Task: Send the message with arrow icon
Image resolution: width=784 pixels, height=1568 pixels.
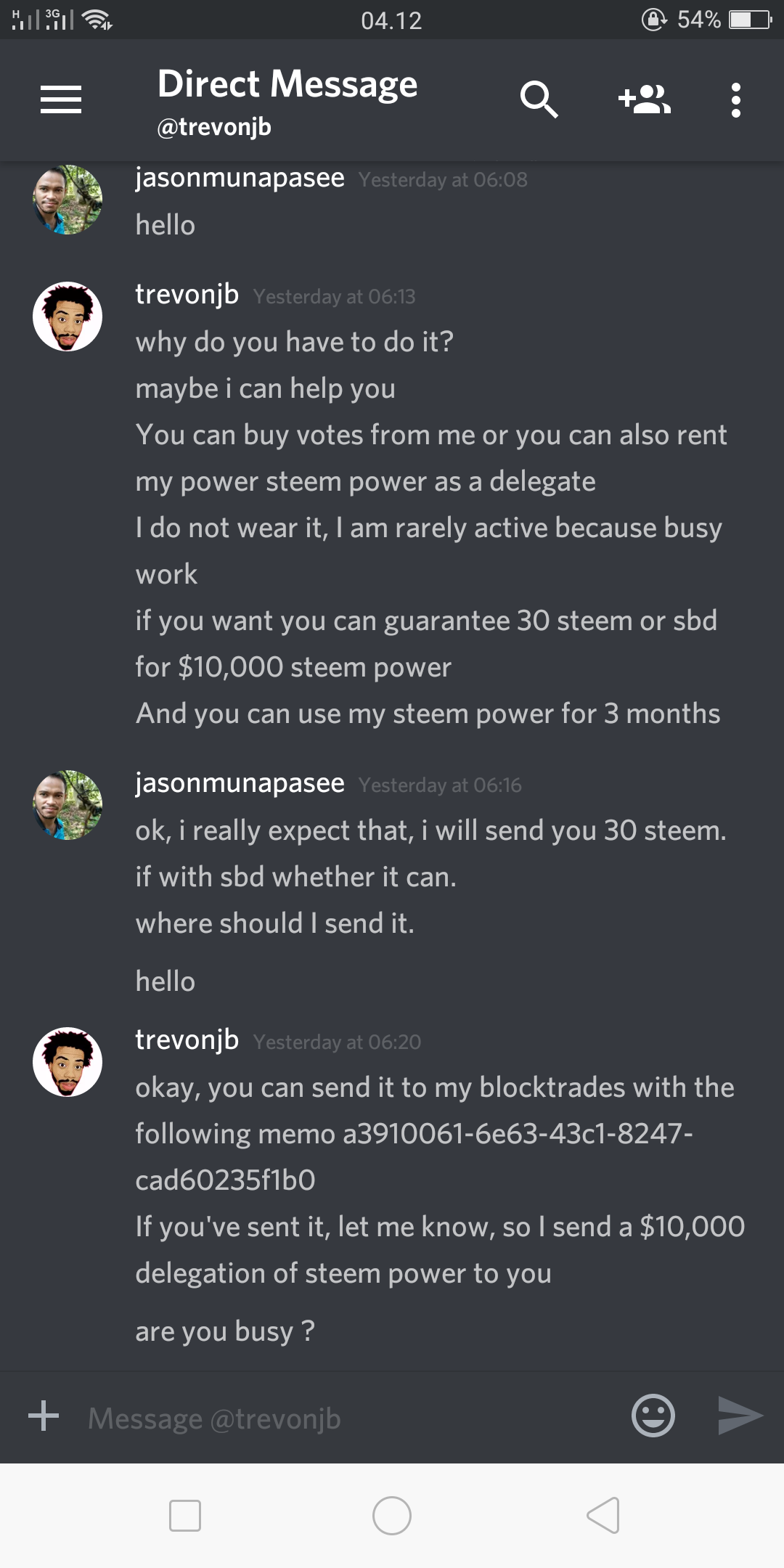Action: [740, 1416]
